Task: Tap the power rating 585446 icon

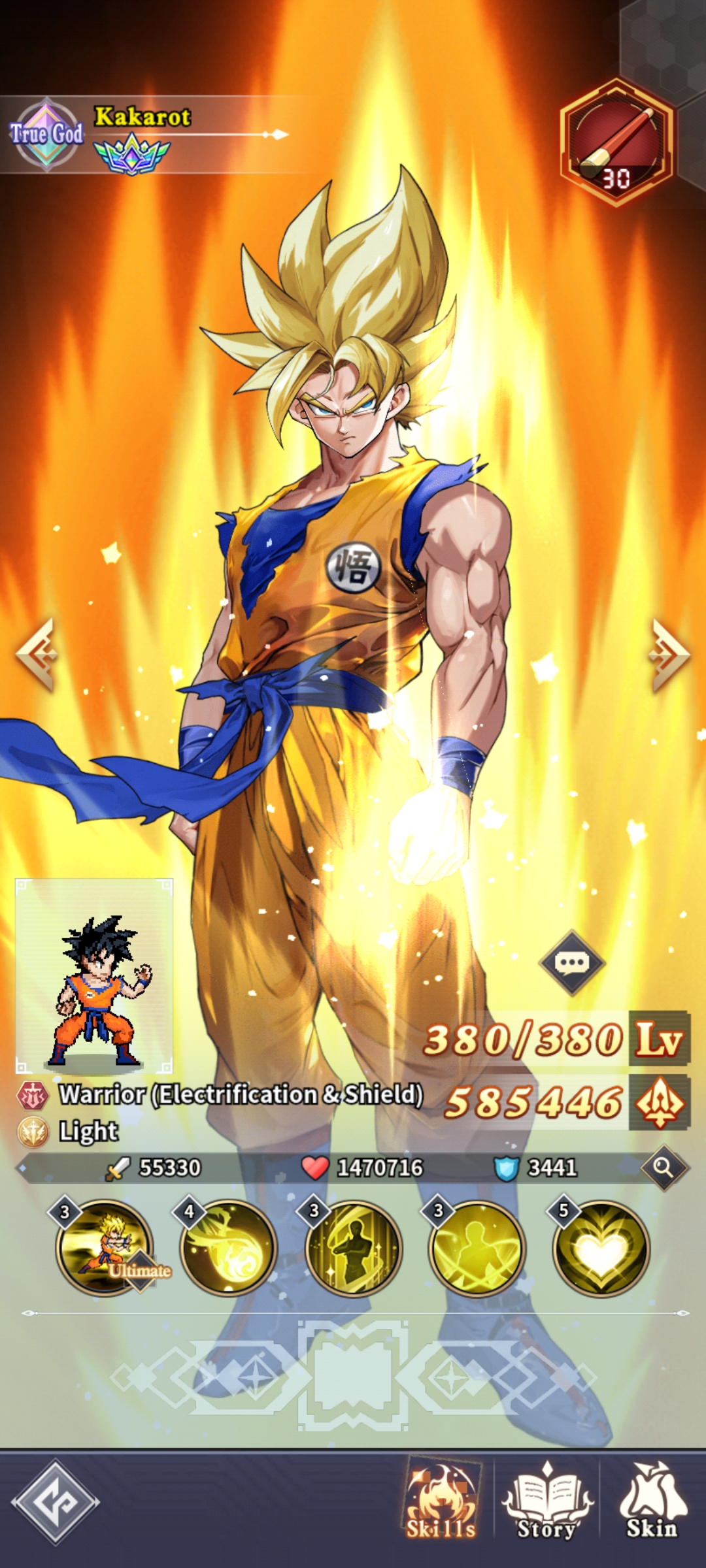Action: tap(659, 1102)
